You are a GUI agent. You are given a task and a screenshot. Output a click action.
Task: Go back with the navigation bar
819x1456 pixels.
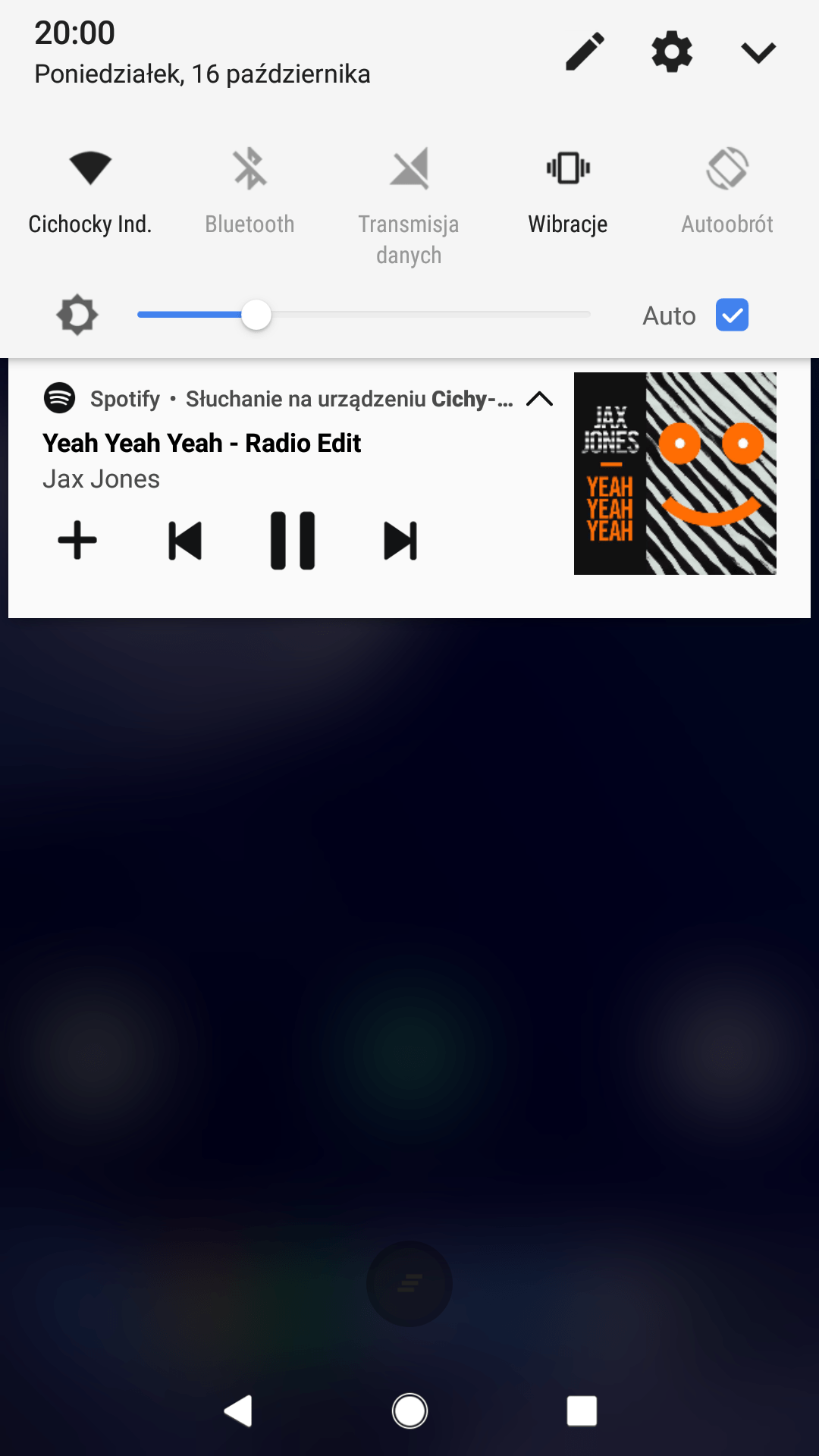tap(238, 1411)
